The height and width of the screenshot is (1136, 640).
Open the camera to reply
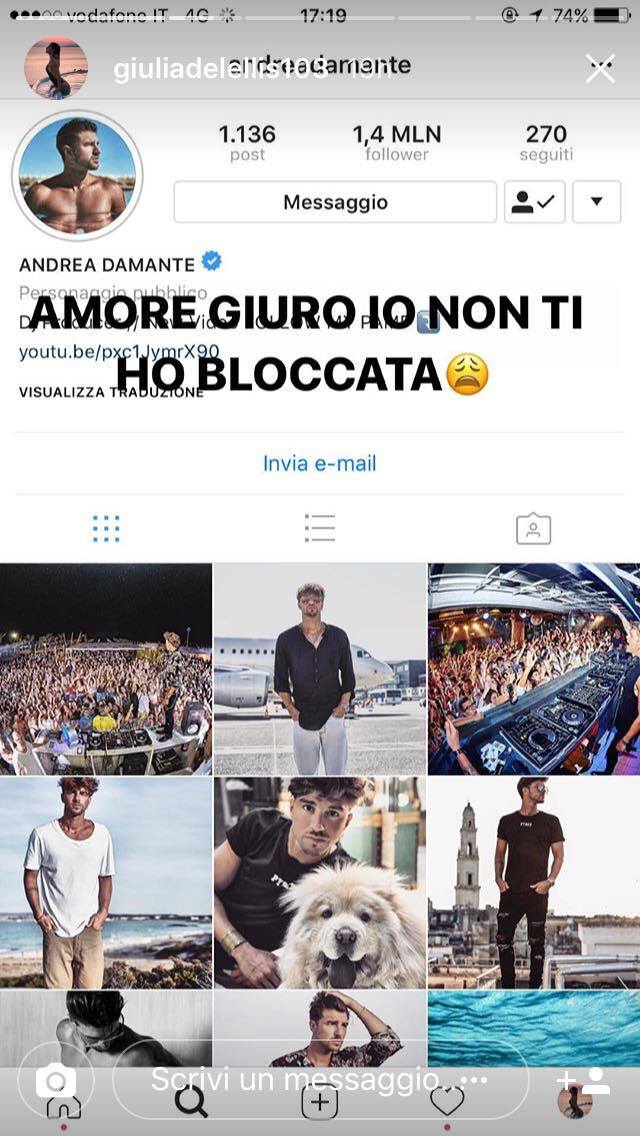click(x=56, y=1081)
